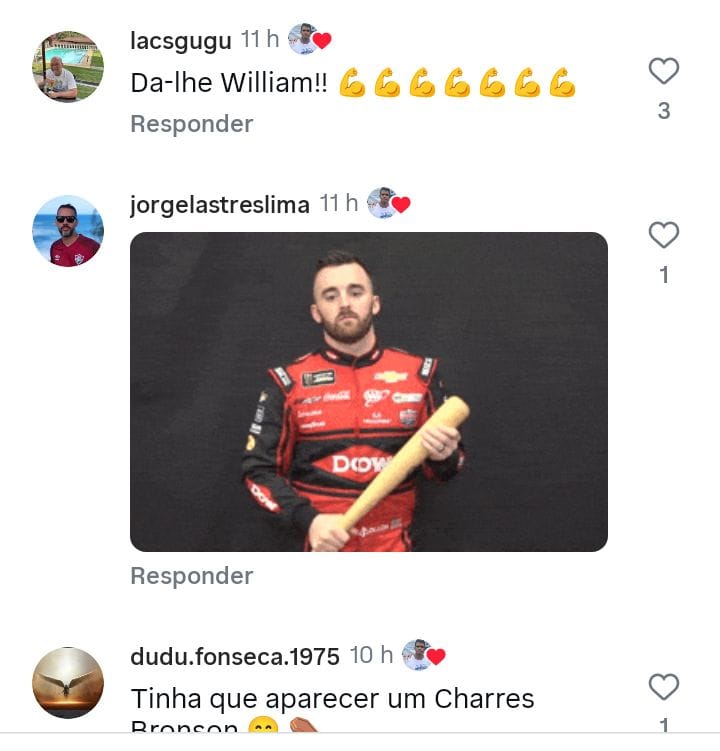Reply to lacsgugu's comment
The width and height of the screenshot is (720, 751).
tap(191, 124)
